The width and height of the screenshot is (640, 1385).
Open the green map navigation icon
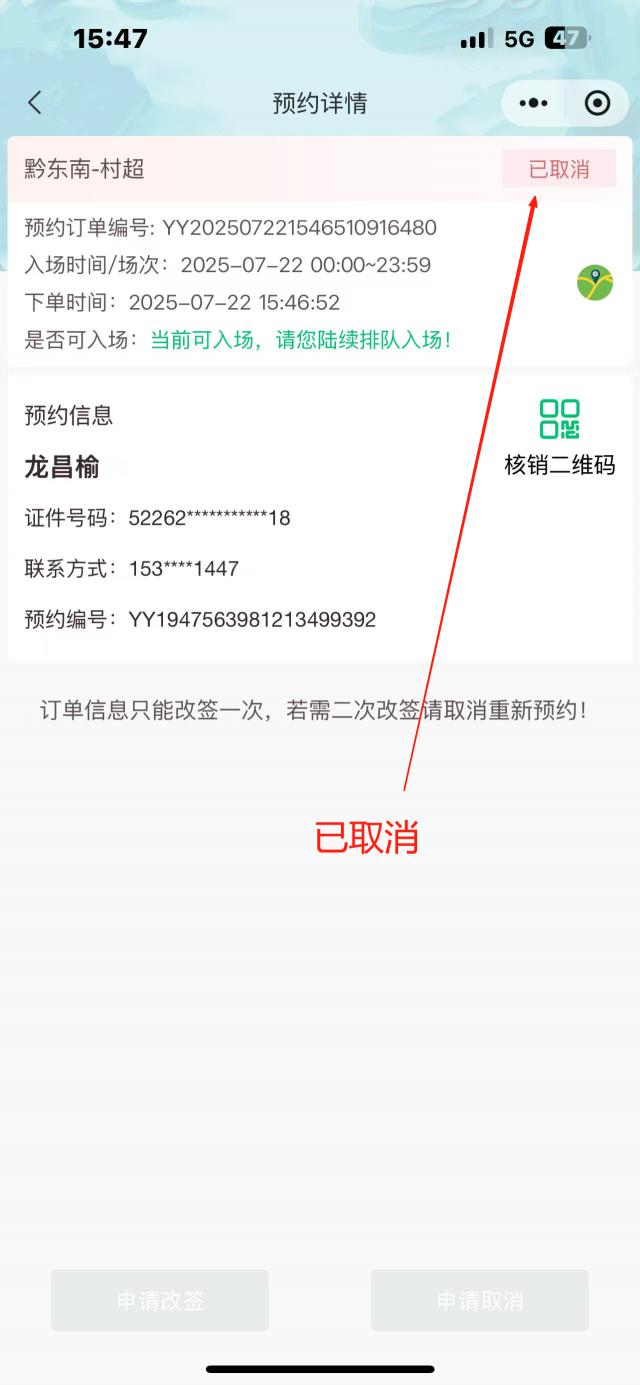click(x=595, y=283)
